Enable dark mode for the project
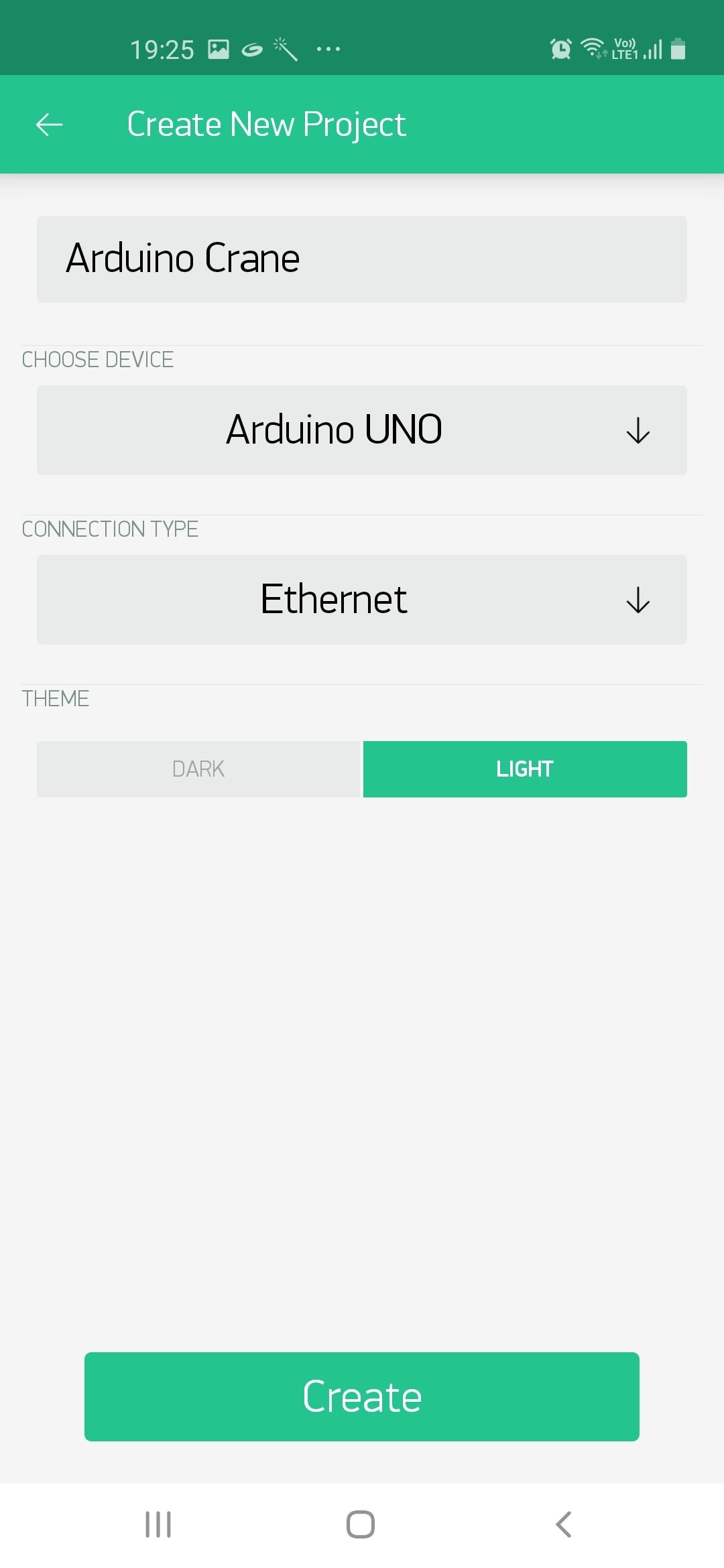This screenshot has height=1568, width=724. pyautogui.click(x=198, y=769)
